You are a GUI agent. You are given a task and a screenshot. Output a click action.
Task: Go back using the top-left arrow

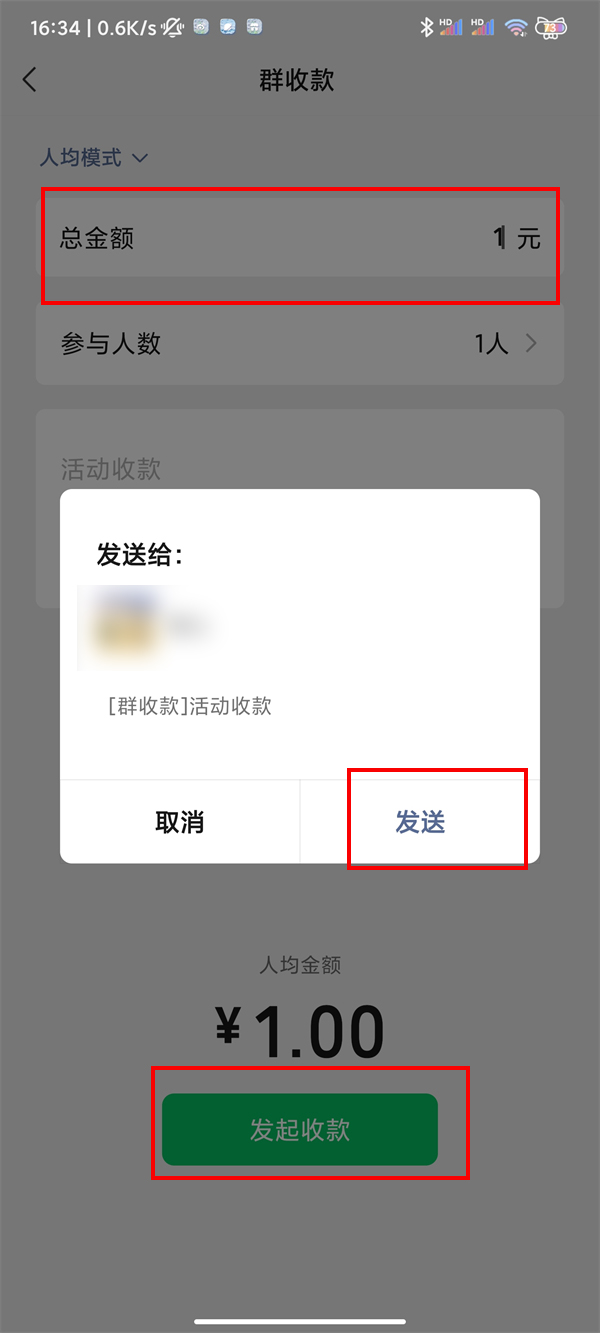[30, 80]
